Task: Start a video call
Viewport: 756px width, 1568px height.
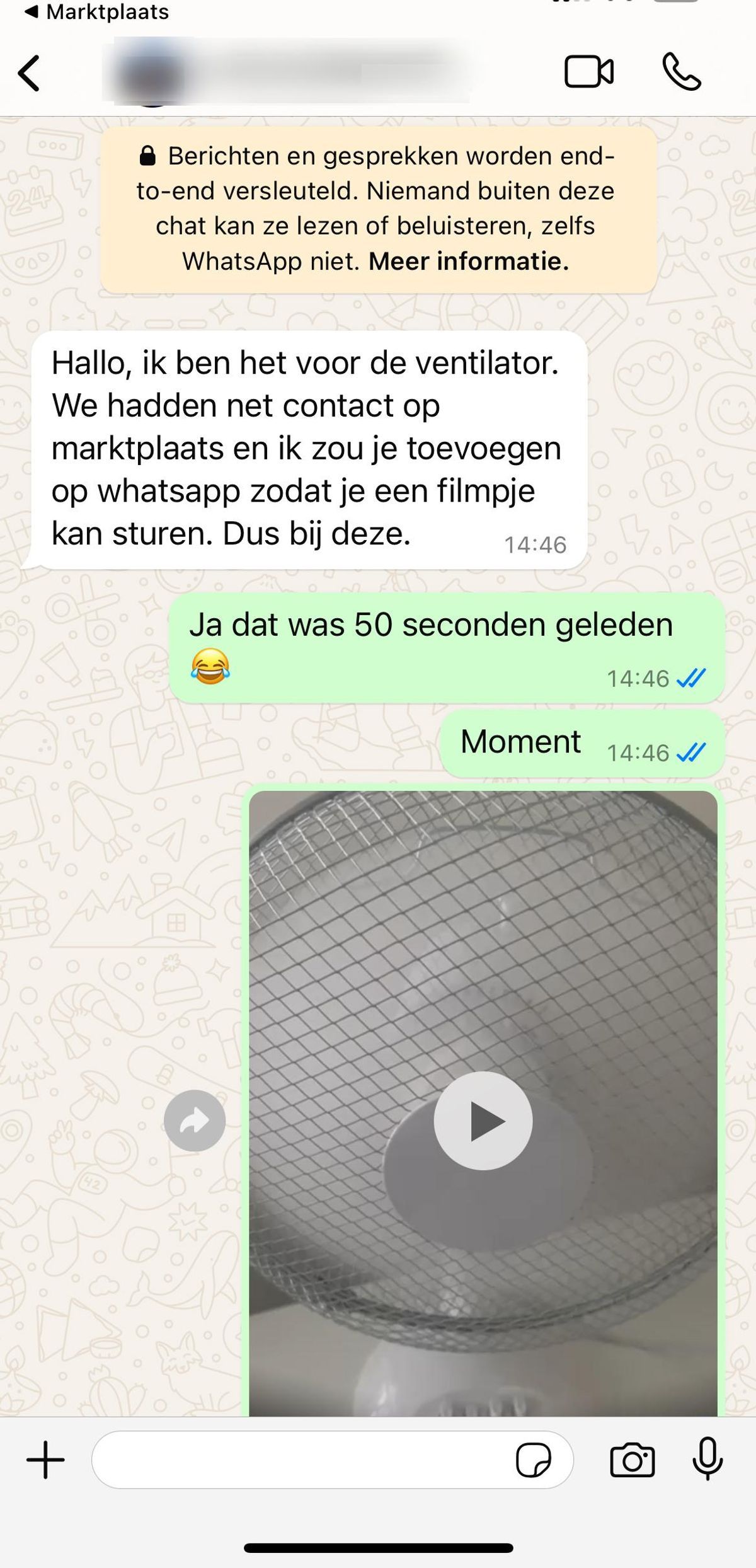Action: point(588,72)
